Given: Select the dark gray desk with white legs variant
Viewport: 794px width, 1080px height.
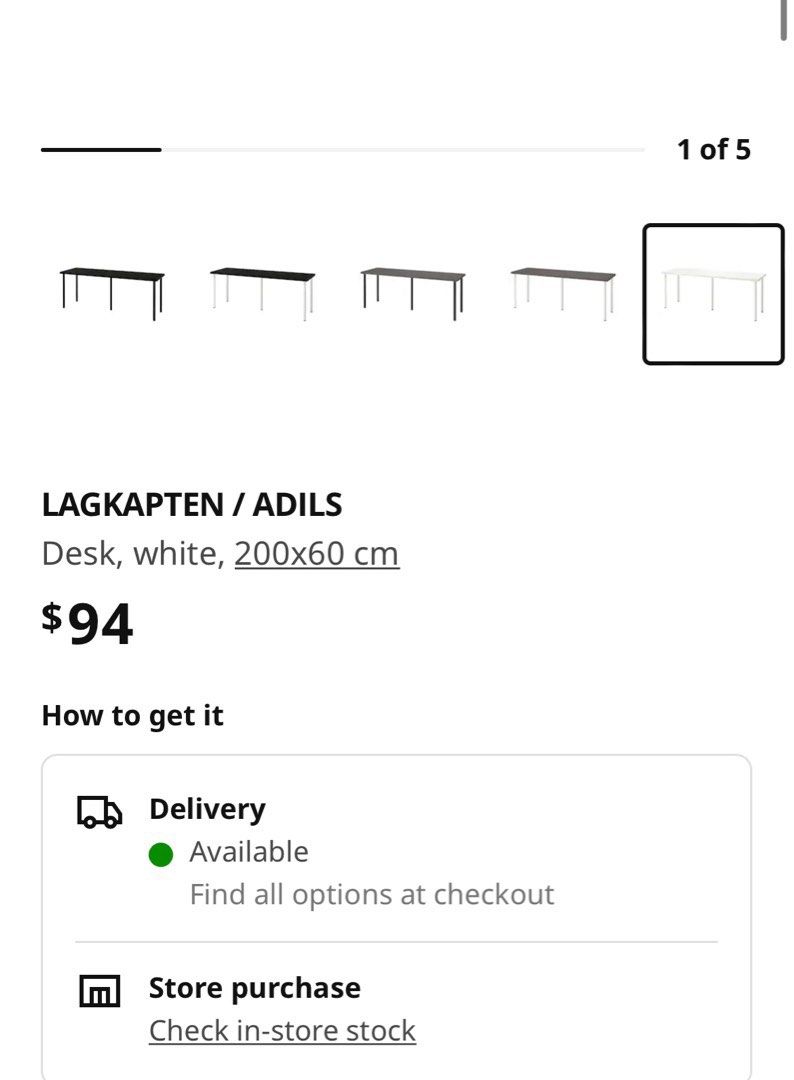Looking at the screenshot, I should click(x=563, y=287).
